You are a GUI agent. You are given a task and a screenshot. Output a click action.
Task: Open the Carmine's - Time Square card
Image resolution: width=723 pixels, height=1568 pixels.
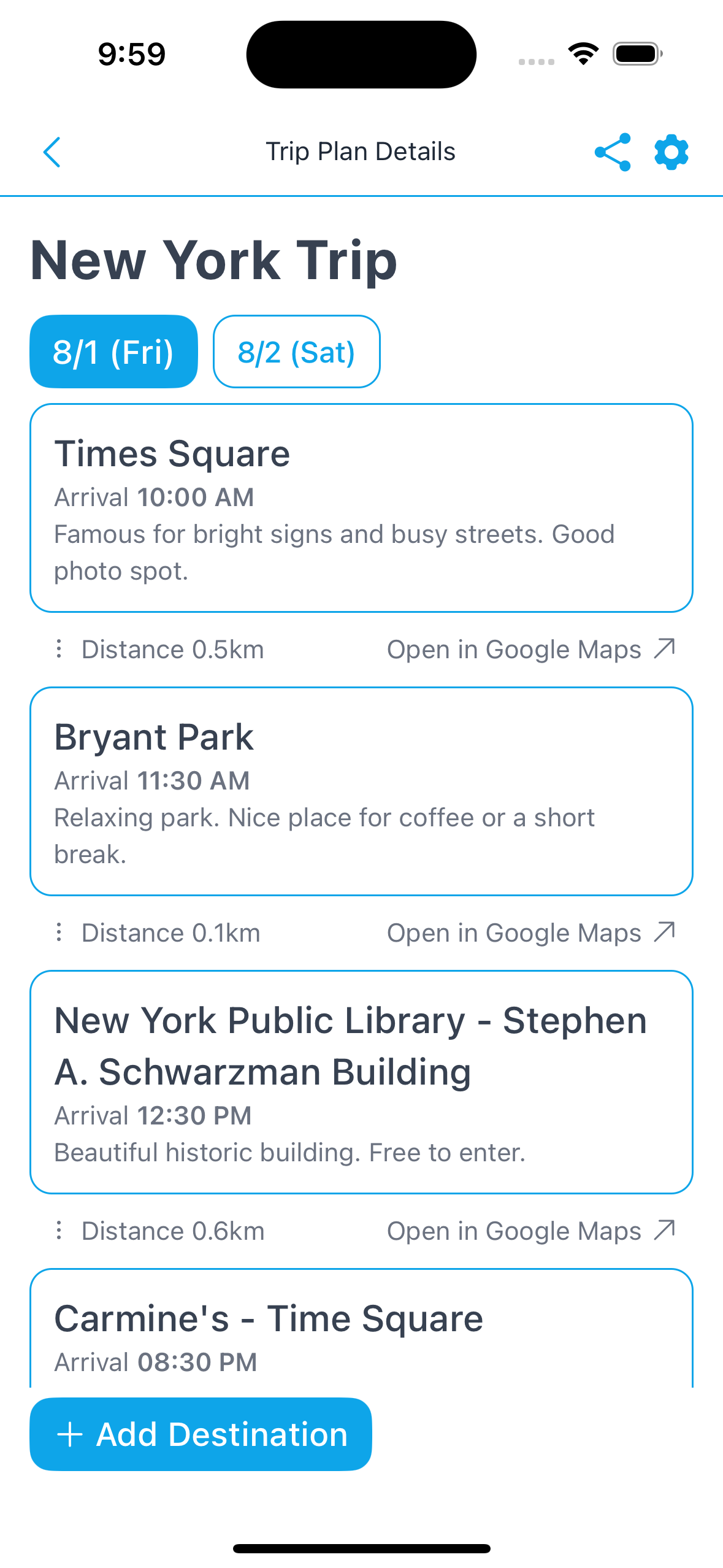[361, 1329]
